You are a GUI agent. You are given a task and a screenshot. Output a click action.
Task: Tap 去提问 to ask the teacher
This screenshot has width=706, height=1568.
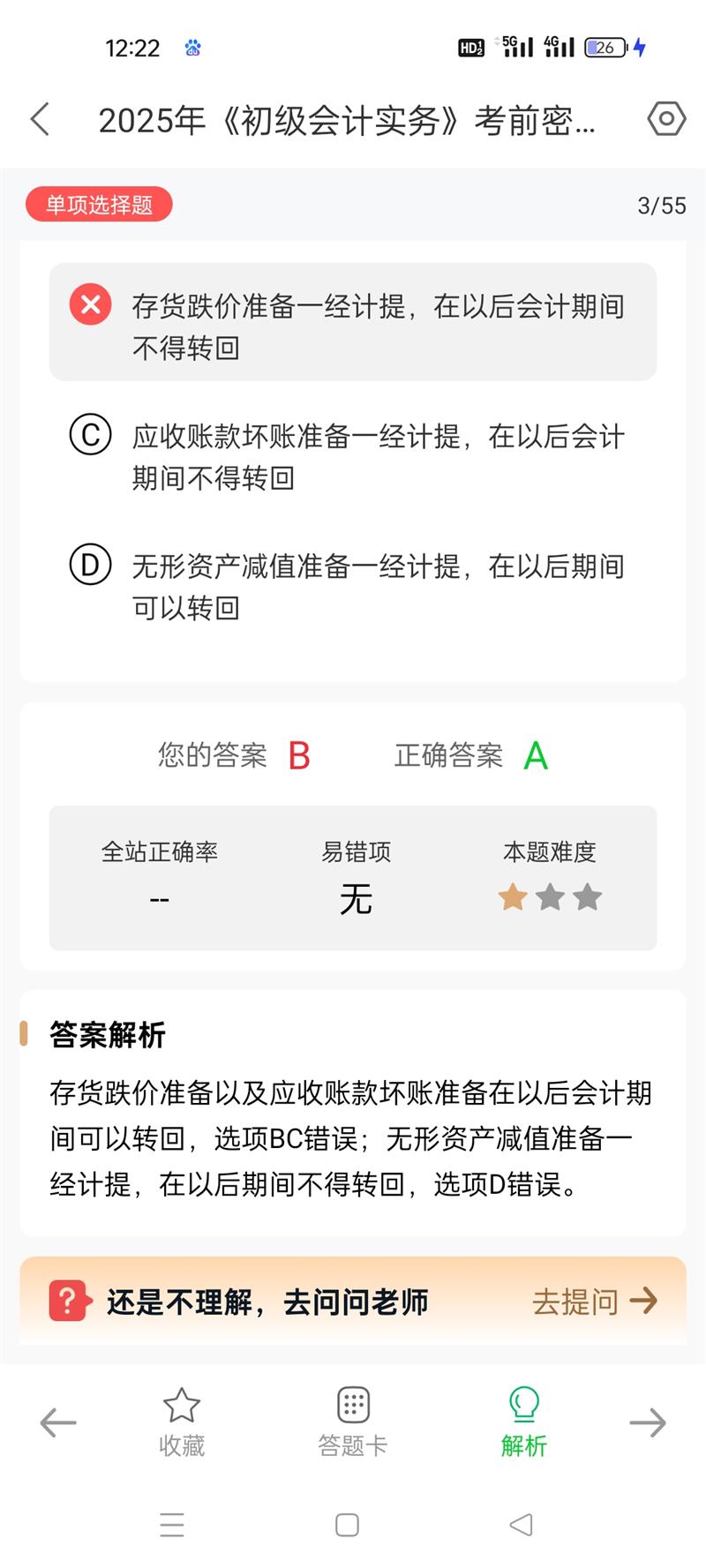tap(594, 1302)
